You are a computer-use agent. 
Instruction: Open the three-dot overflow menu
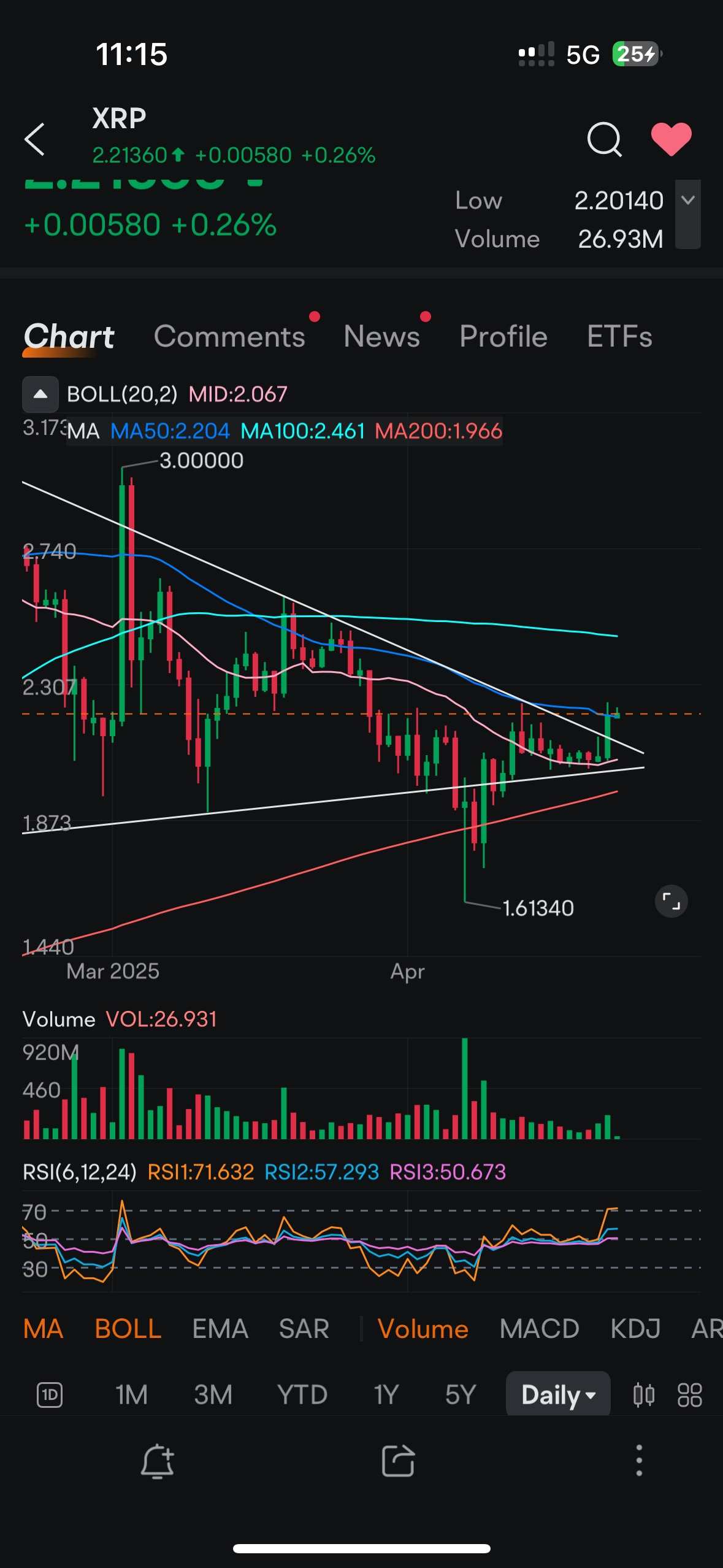(x=639, y=1461)
